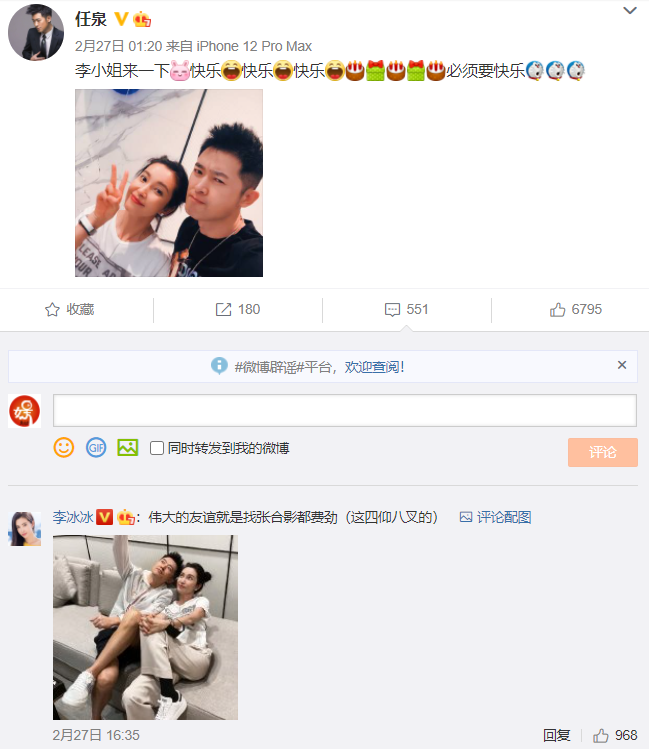
Task: Focus the comment text field
Action: point(345,410)
